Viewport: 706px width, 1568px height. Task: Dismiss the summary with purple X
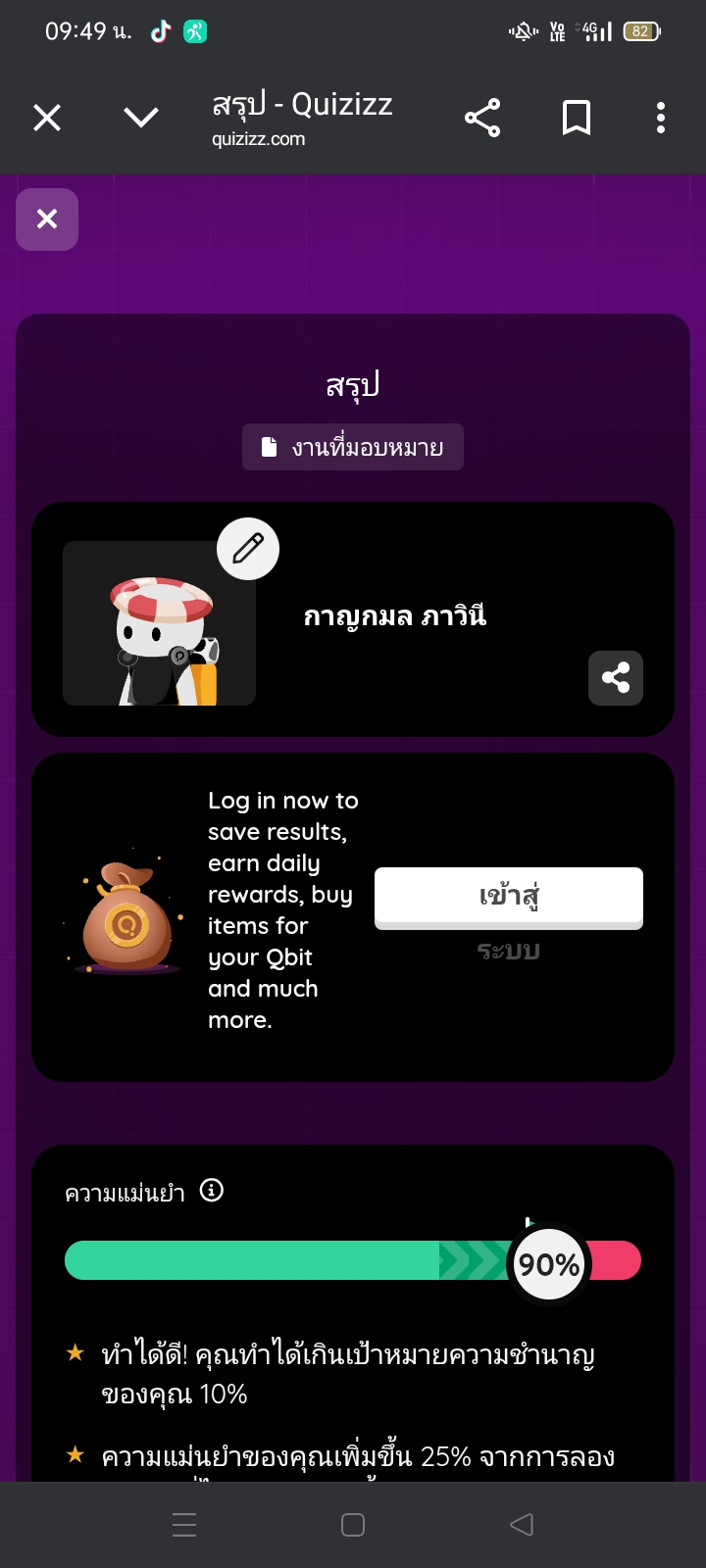(x=47, y=220)
